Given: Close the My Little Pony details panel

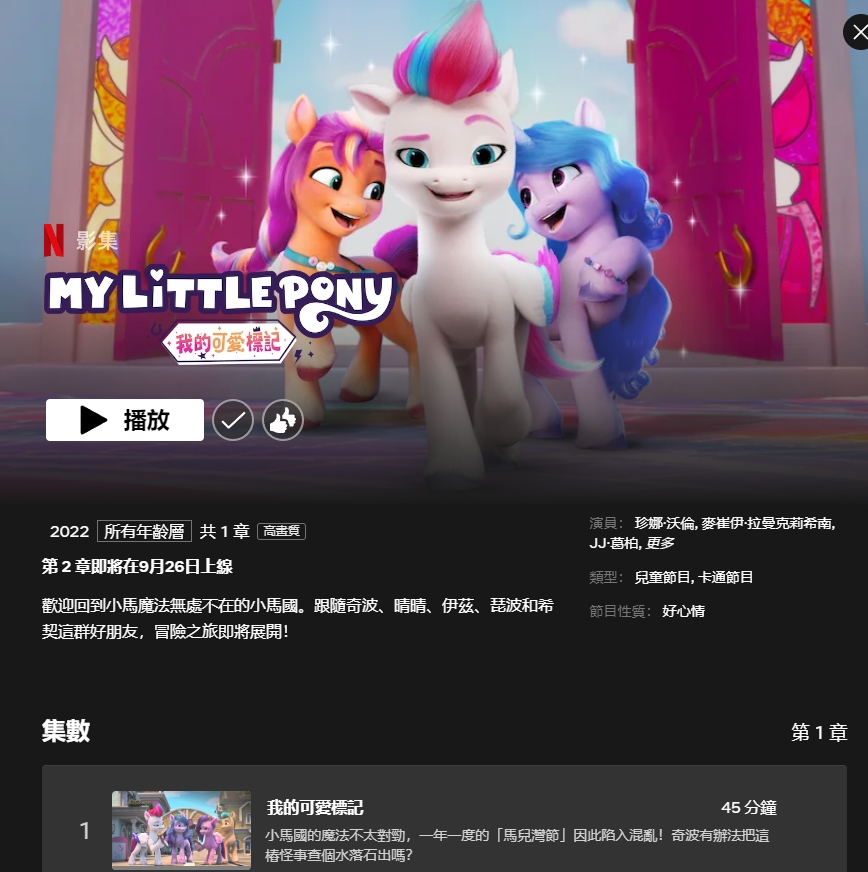Looking at the screenshot, I should point(857,33).
